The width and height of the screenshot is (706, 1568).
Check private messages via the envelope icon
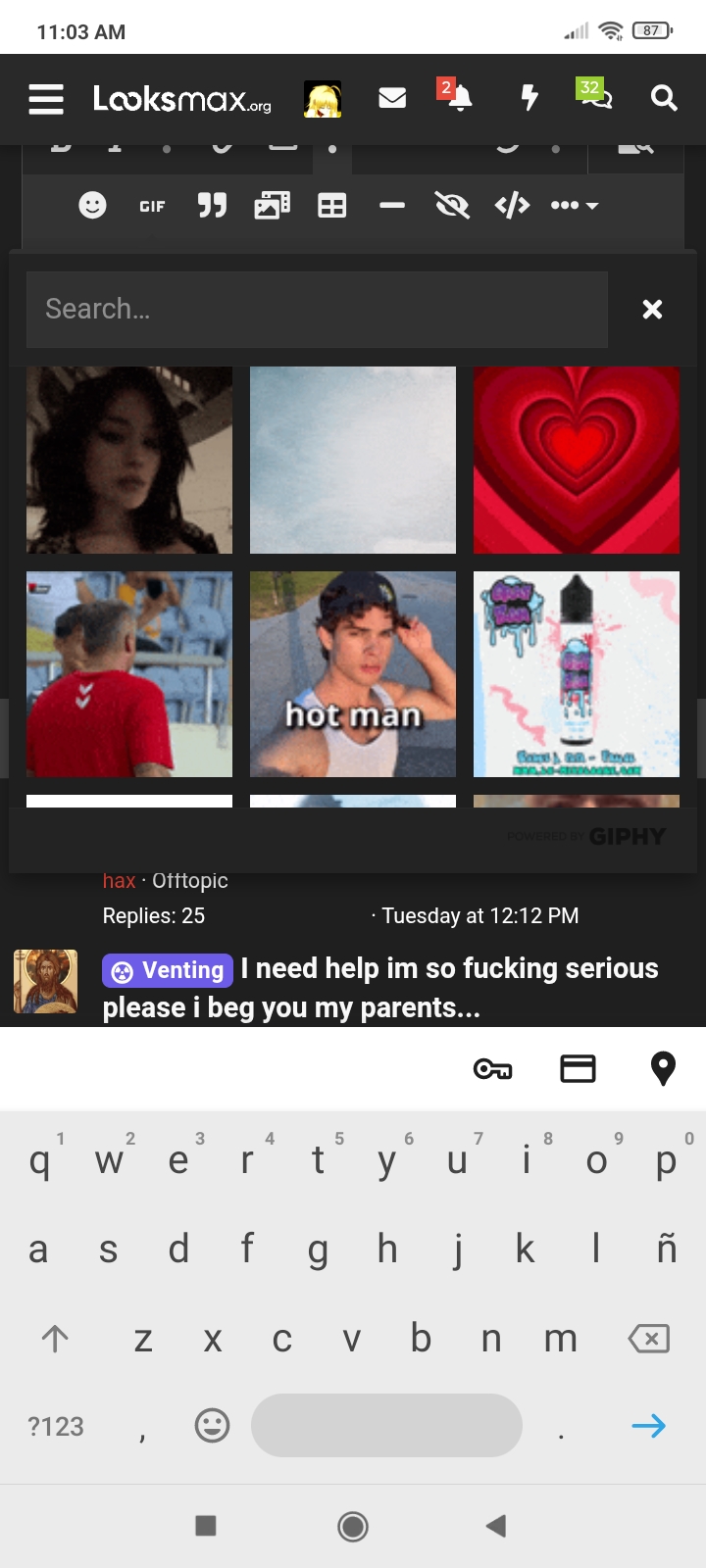(392, 98)
